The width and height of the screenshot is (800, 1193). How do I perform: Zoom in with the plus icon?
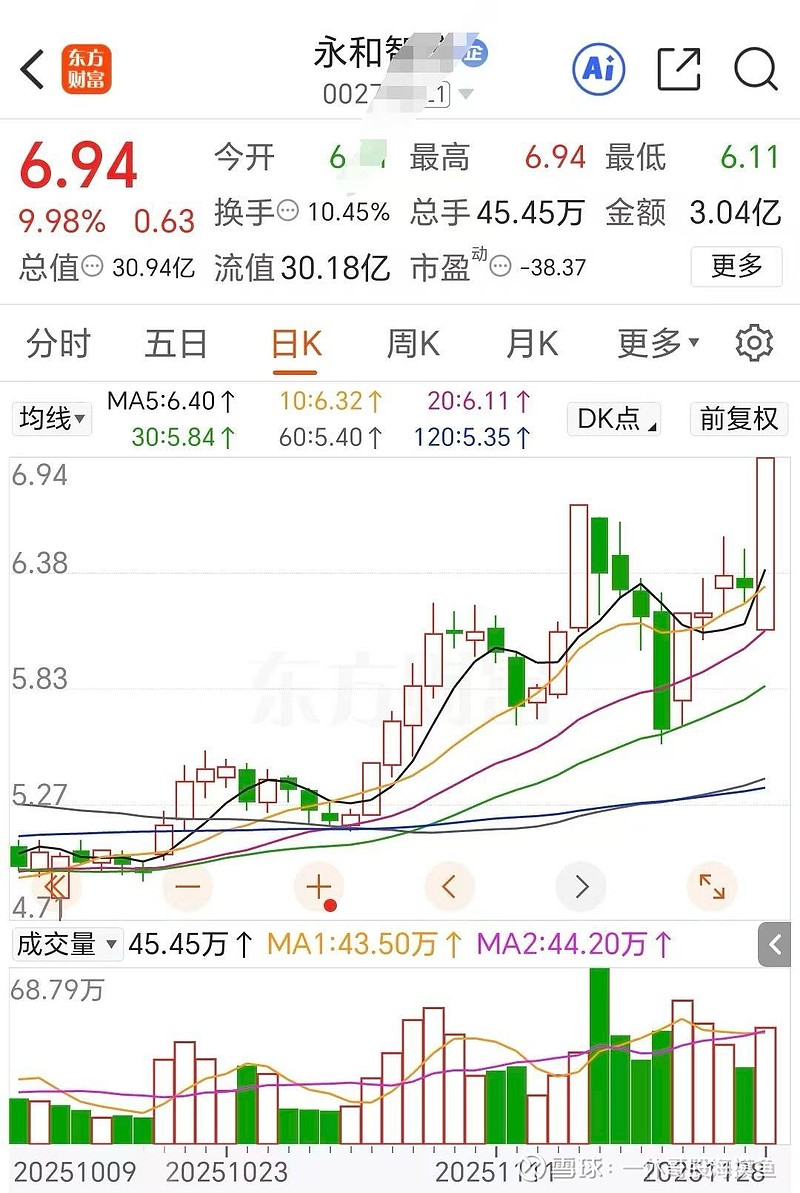click(318, 886)
